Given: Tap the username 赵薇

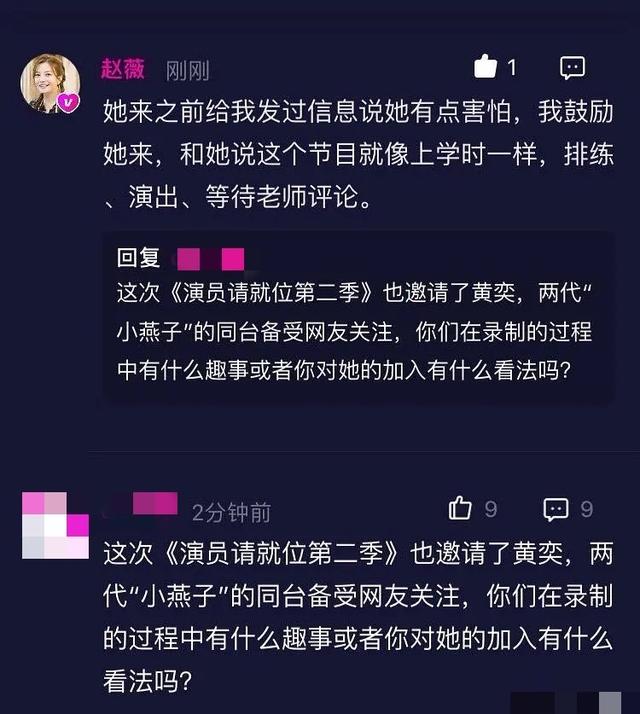Looking at the screenshot, I should coord(123,69).
